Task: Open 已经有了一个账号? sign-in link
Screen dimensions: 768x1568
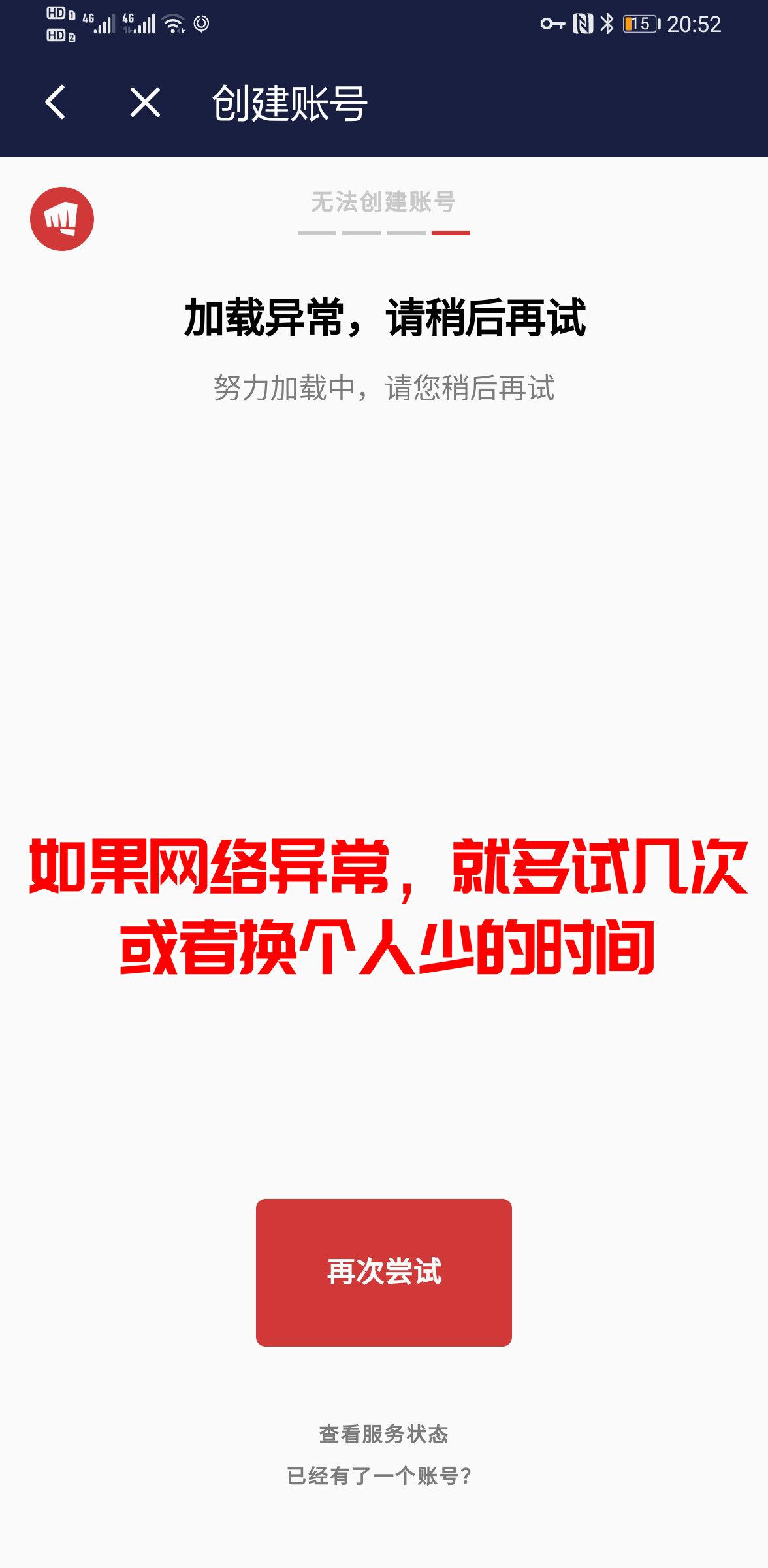Action: pyautogui.click(x=379, y=1476)
